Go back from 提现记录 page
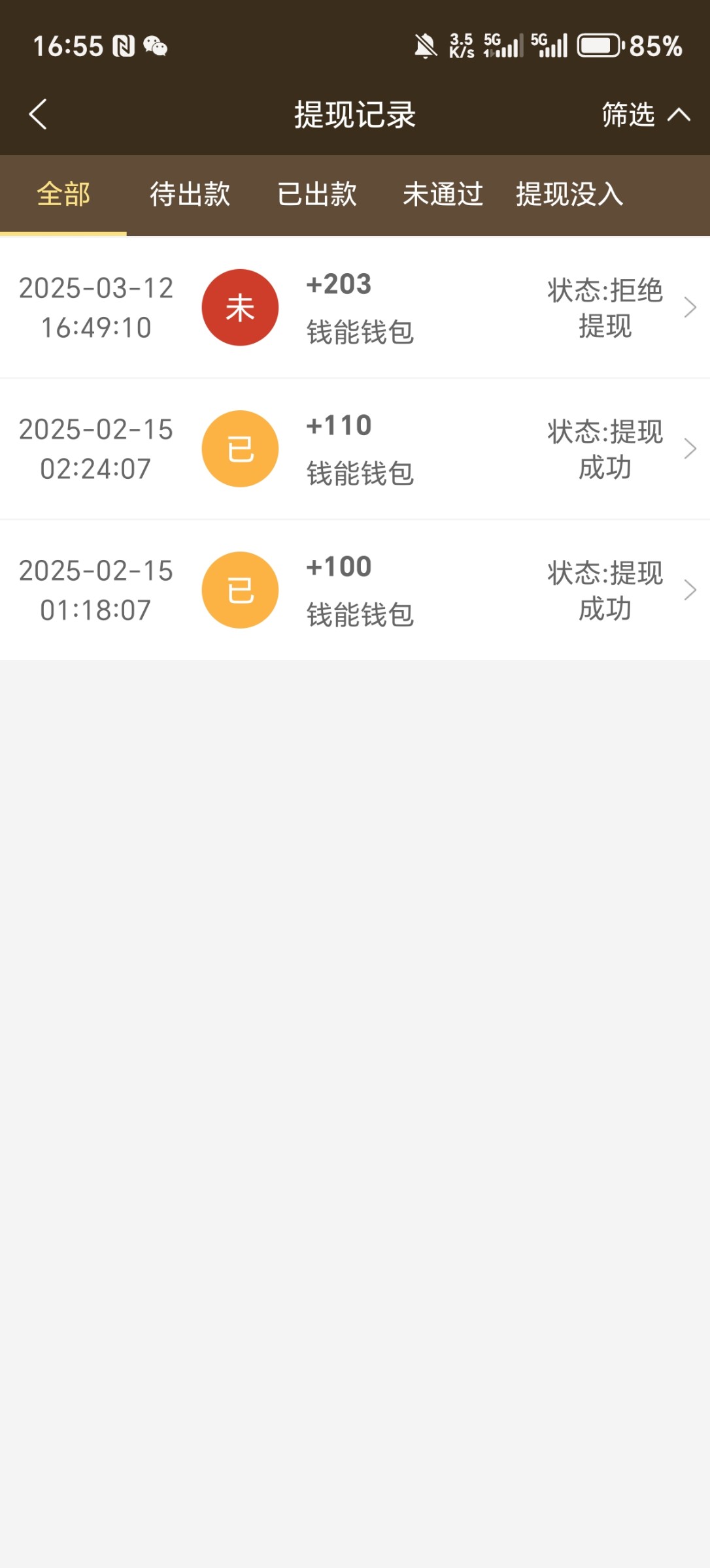This screenshot has height=1568, width=710. pos(38,115)
